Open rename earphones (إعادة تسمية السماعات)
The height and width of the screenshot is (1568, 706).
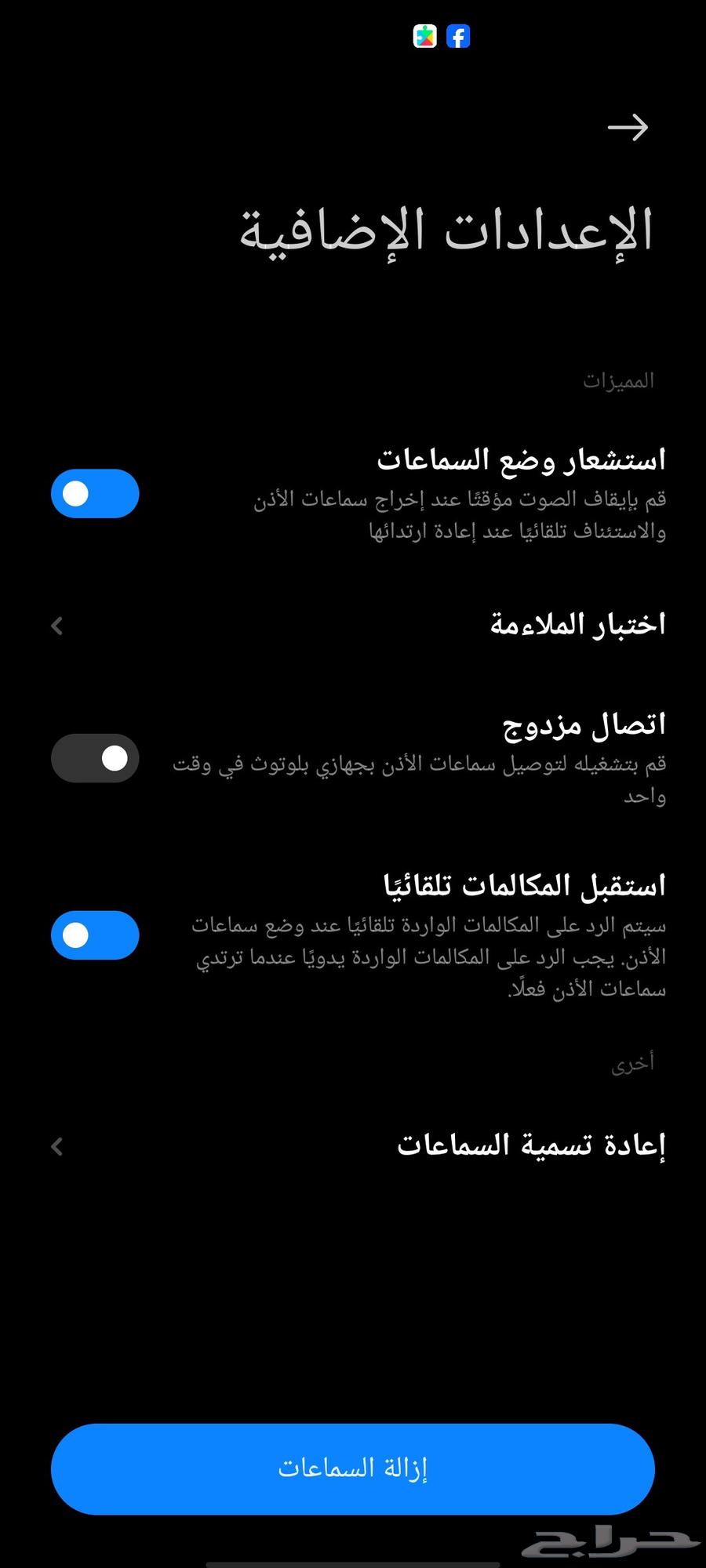(x=353, y=1145)
